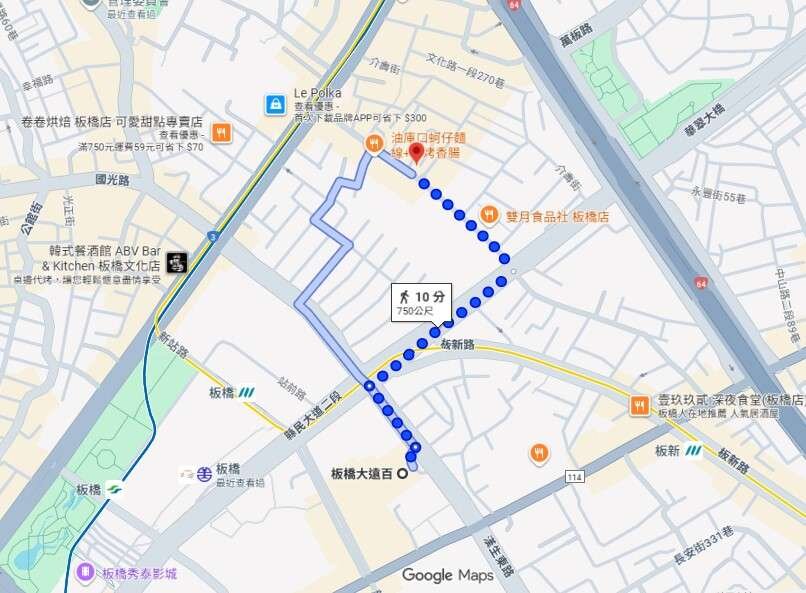Open the 板橋秀泰影城 cinema marker
This screenshot has height=593, width=806.
click(x=93, y=573)
